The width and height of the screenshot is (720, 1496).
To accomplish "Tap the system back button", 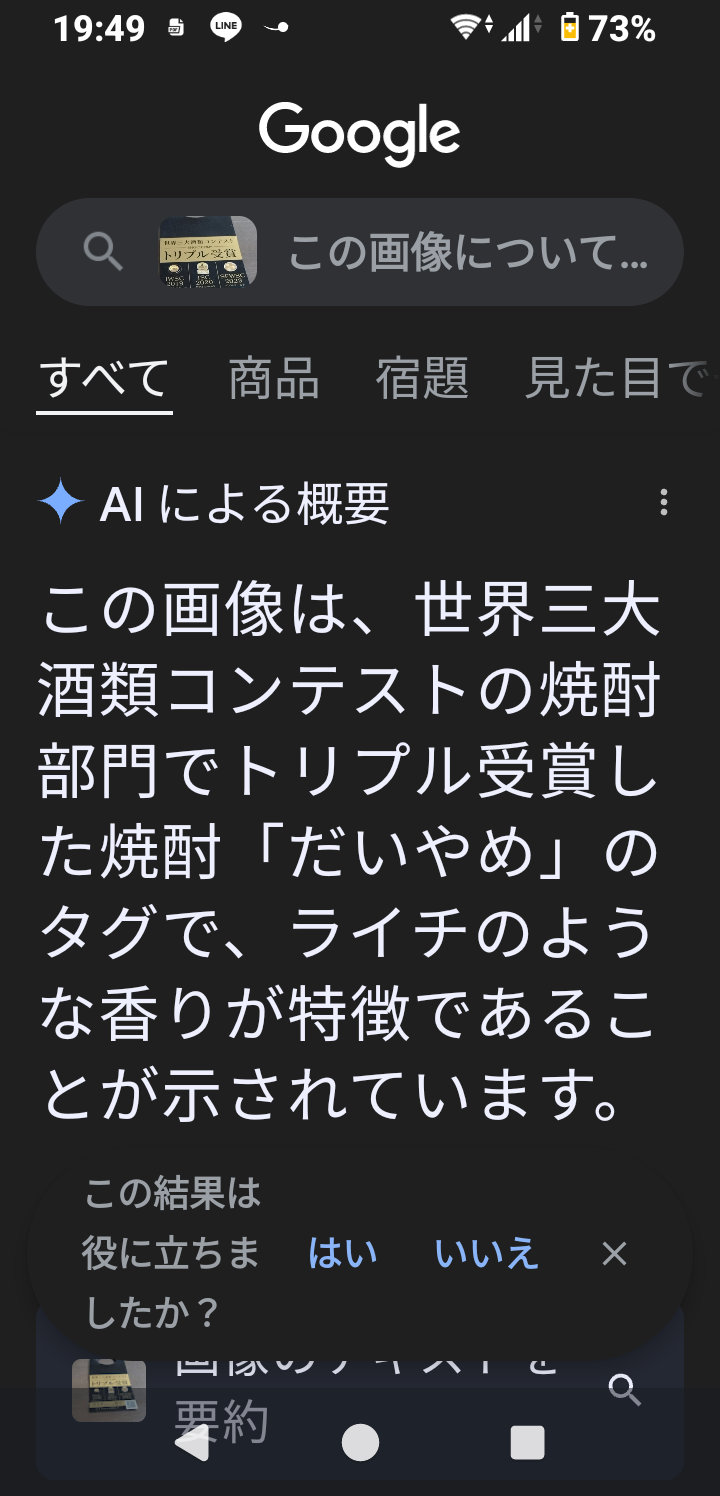I will pyautogui.click(x=192, y=1442).
